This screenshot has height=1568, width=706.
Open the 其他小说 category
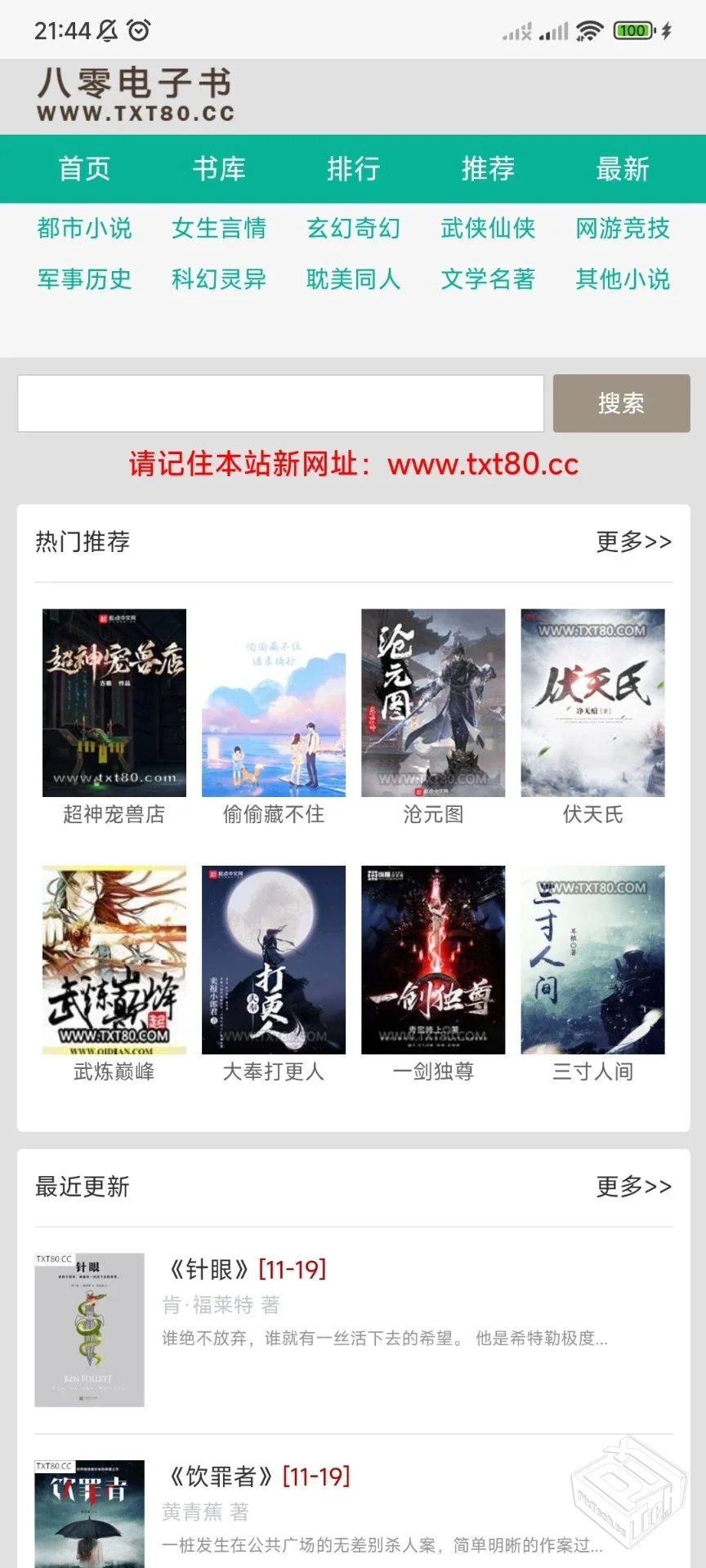623,279
